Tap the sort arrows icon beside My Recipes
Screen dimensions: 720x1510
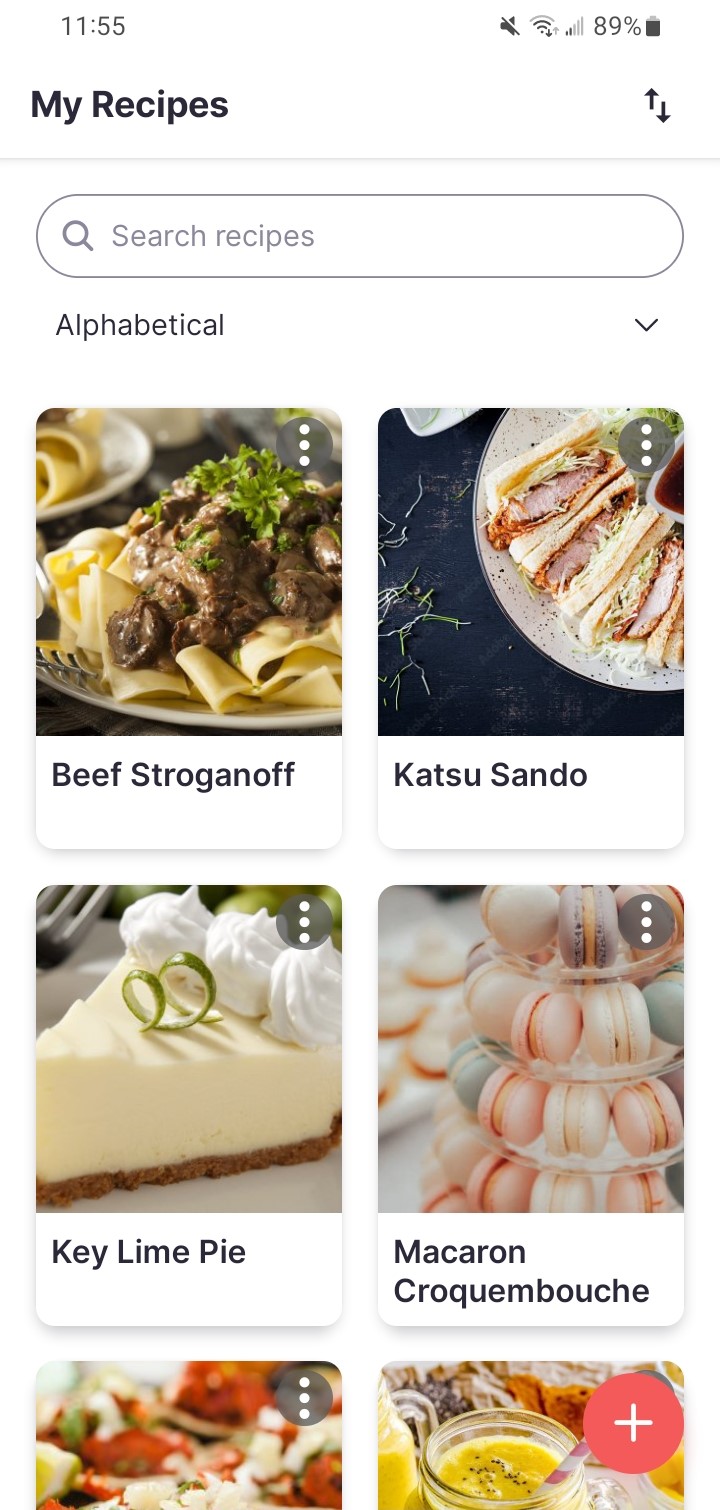[657, 104]
